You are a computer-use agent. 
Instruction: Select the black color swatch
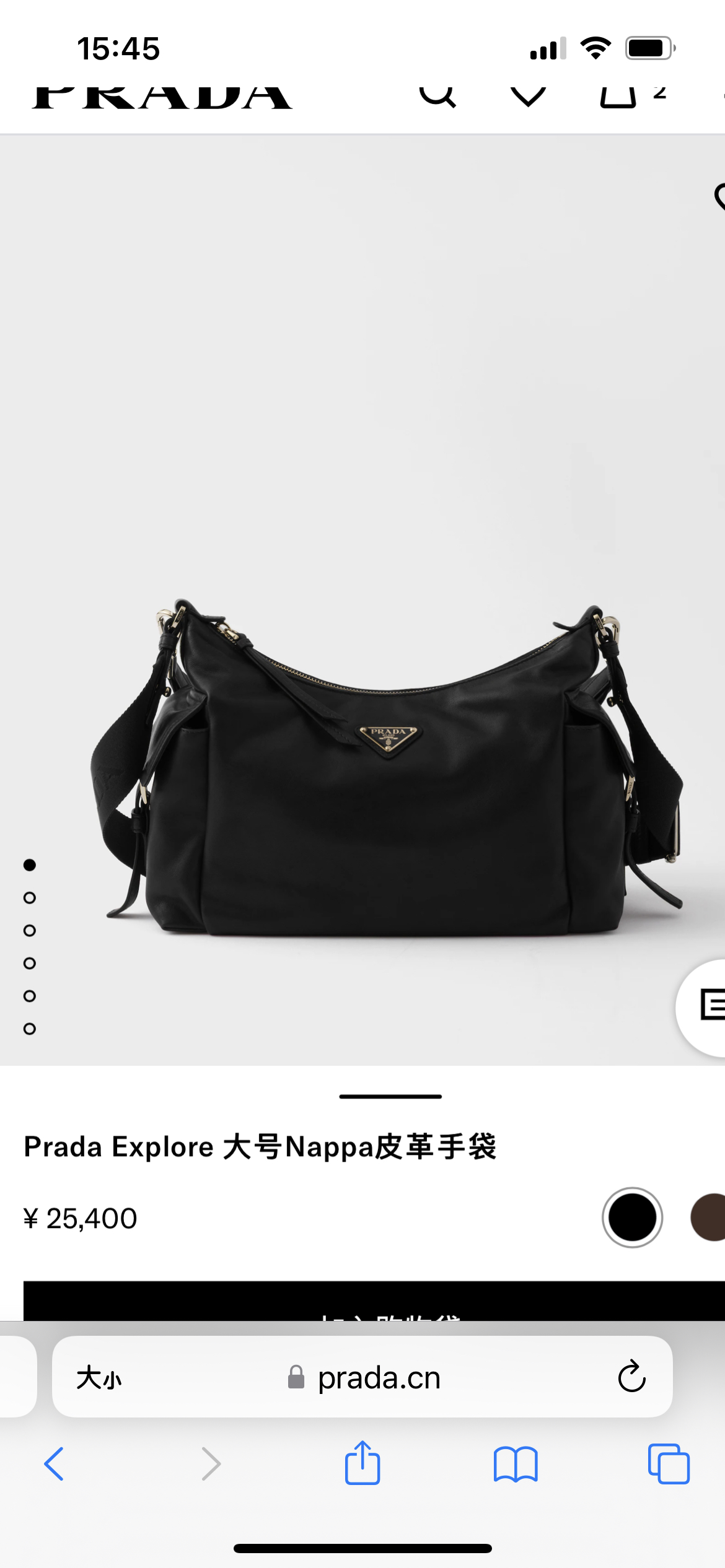631,1217
